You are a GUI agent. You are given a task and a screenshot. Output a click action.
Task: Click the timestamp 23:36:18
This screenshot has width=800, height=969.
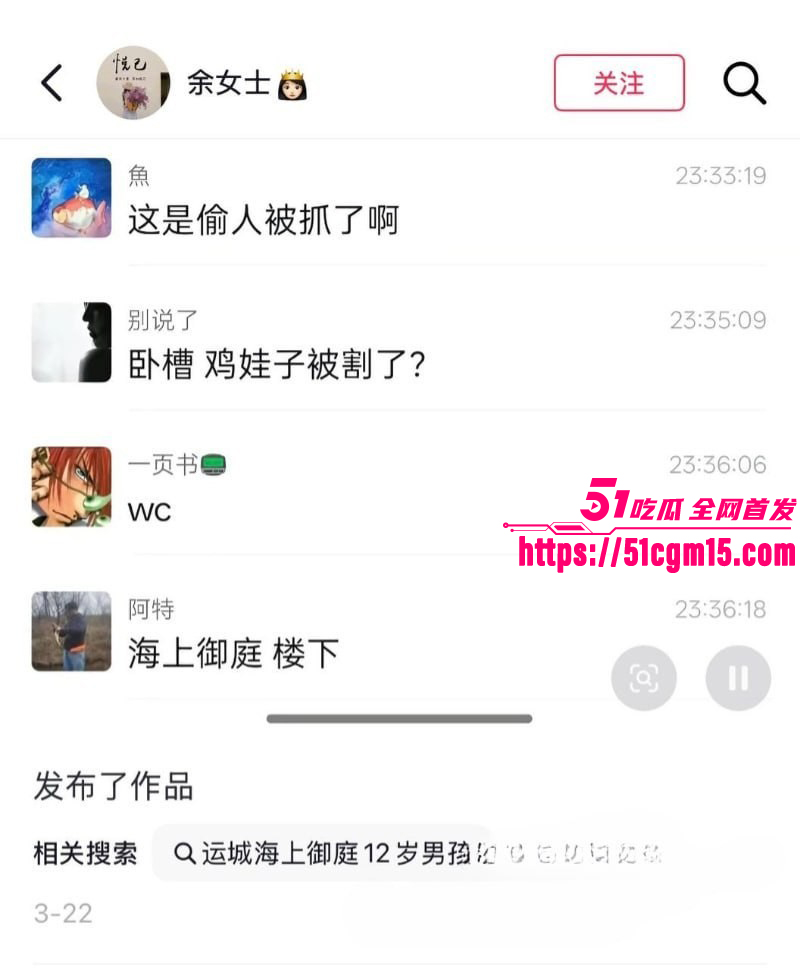[721, 608]
